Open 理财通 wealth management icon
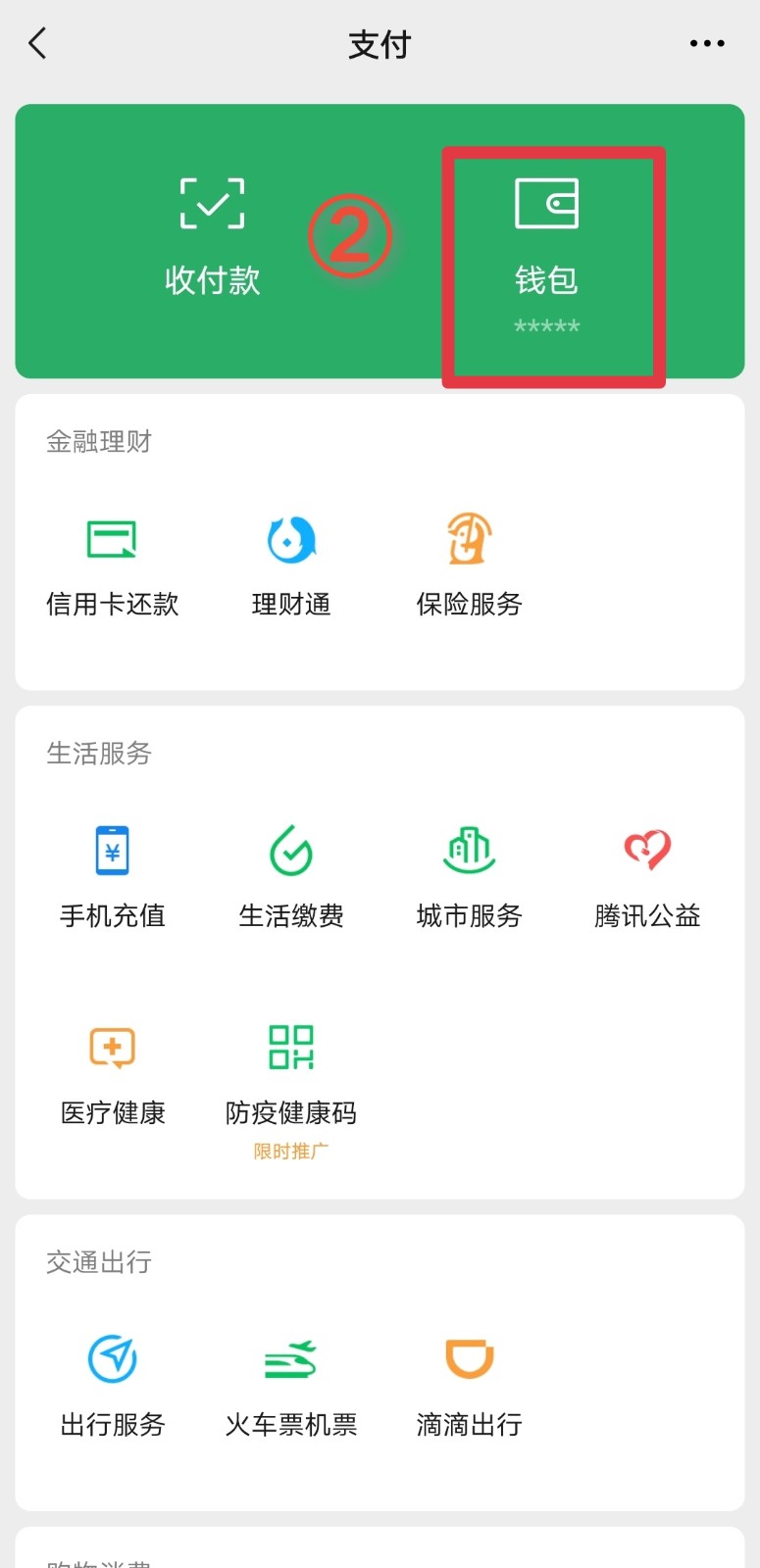This screenshot has width=760, height=1568. (289, 539)
